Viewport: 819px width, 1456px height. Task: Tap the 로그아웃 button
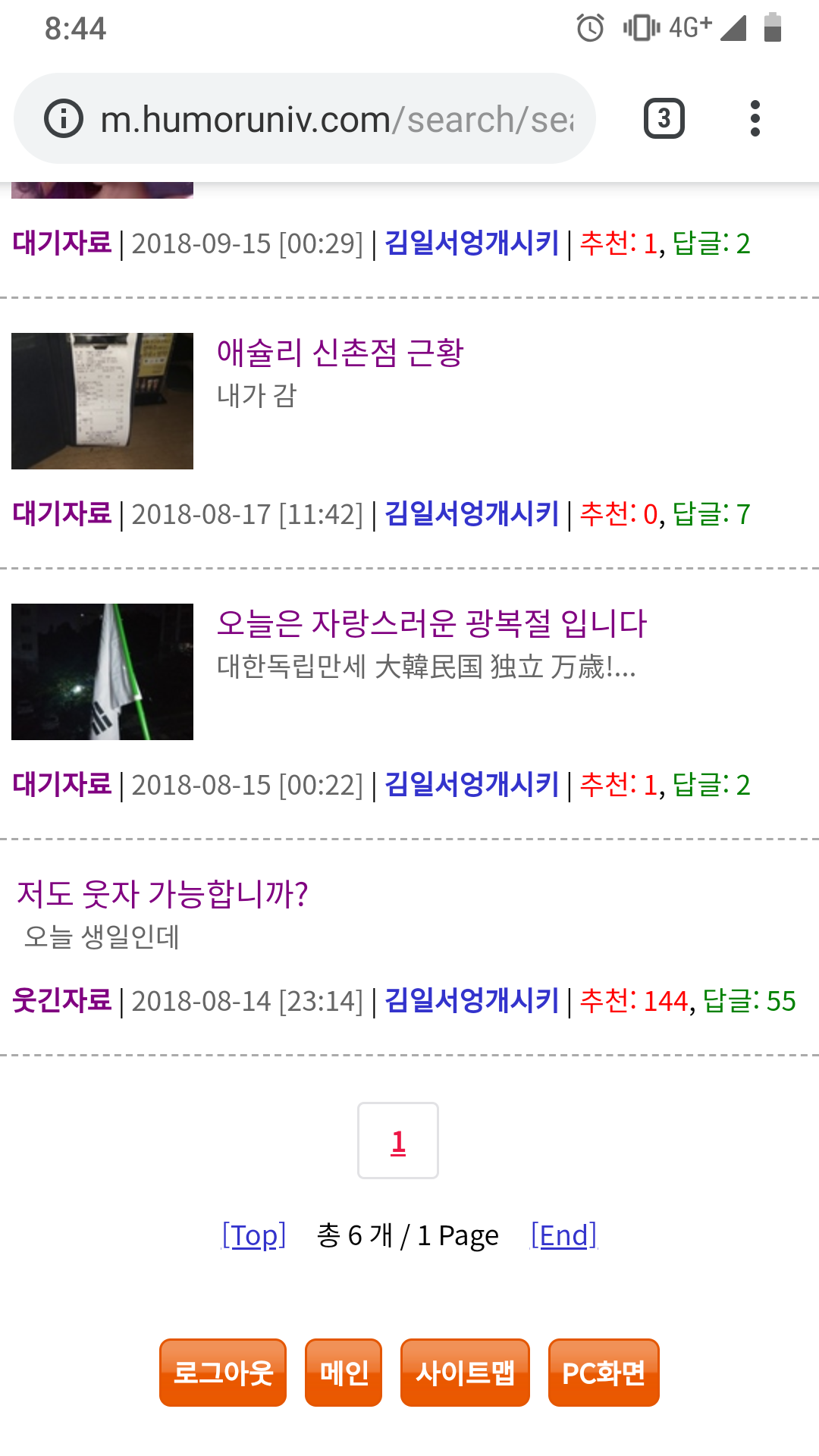[223, 1373]
